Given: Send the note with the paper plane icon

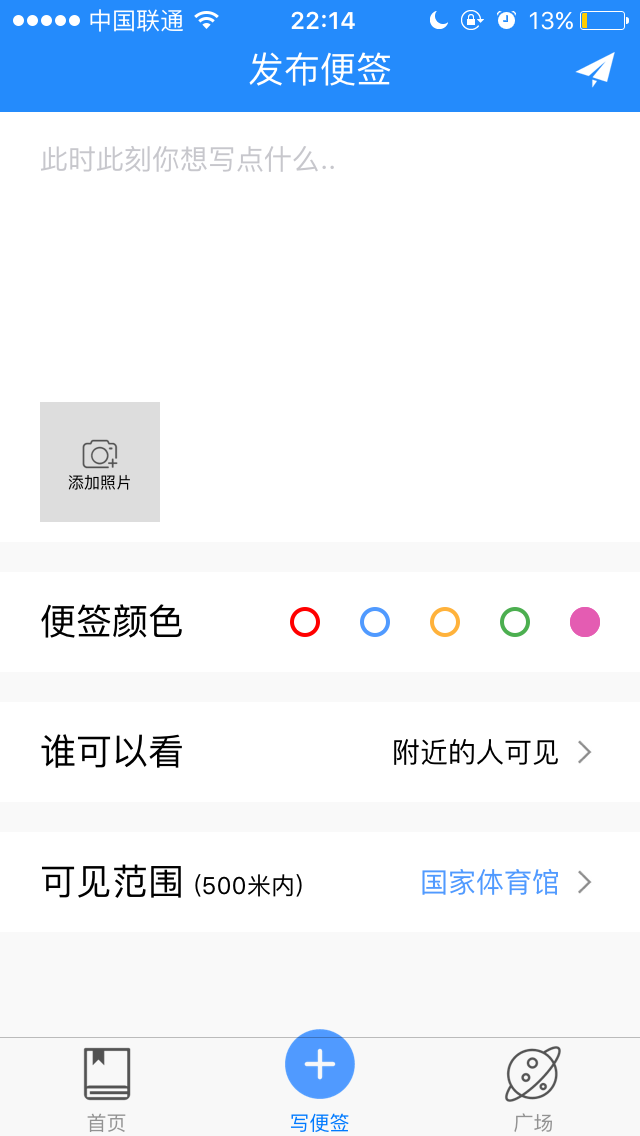Looking at the screenshot, I should coord(594,70).
